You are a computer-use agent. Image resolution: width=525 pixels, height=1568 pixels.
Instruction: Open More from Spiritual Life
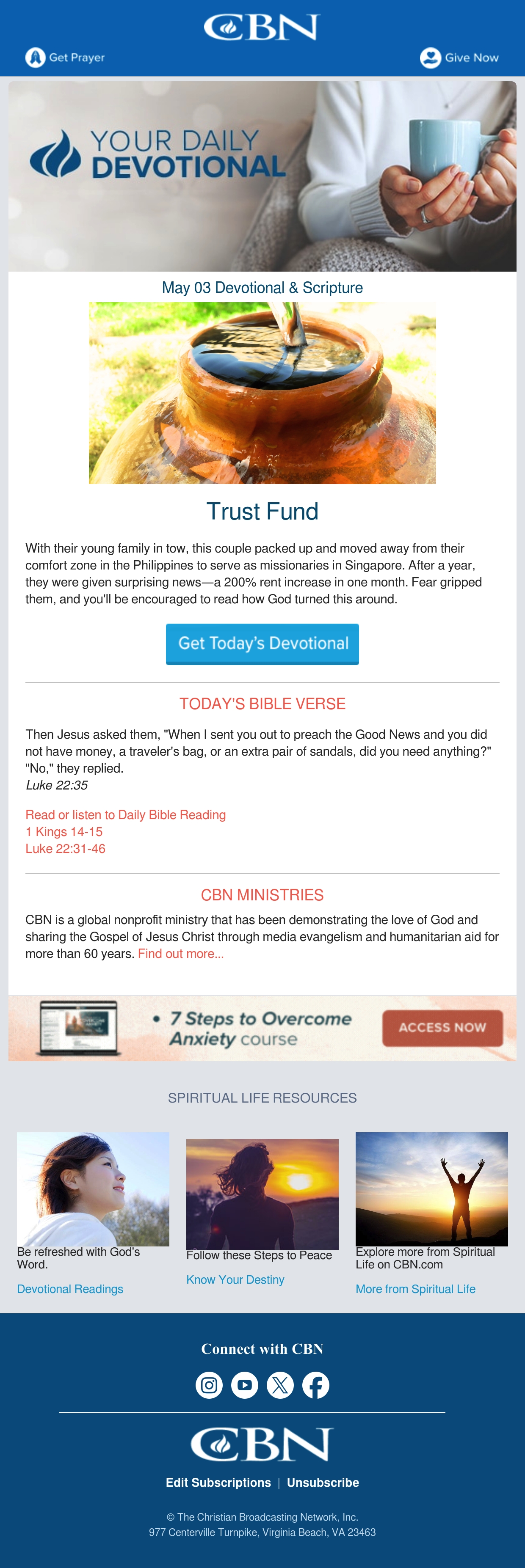415,1289
